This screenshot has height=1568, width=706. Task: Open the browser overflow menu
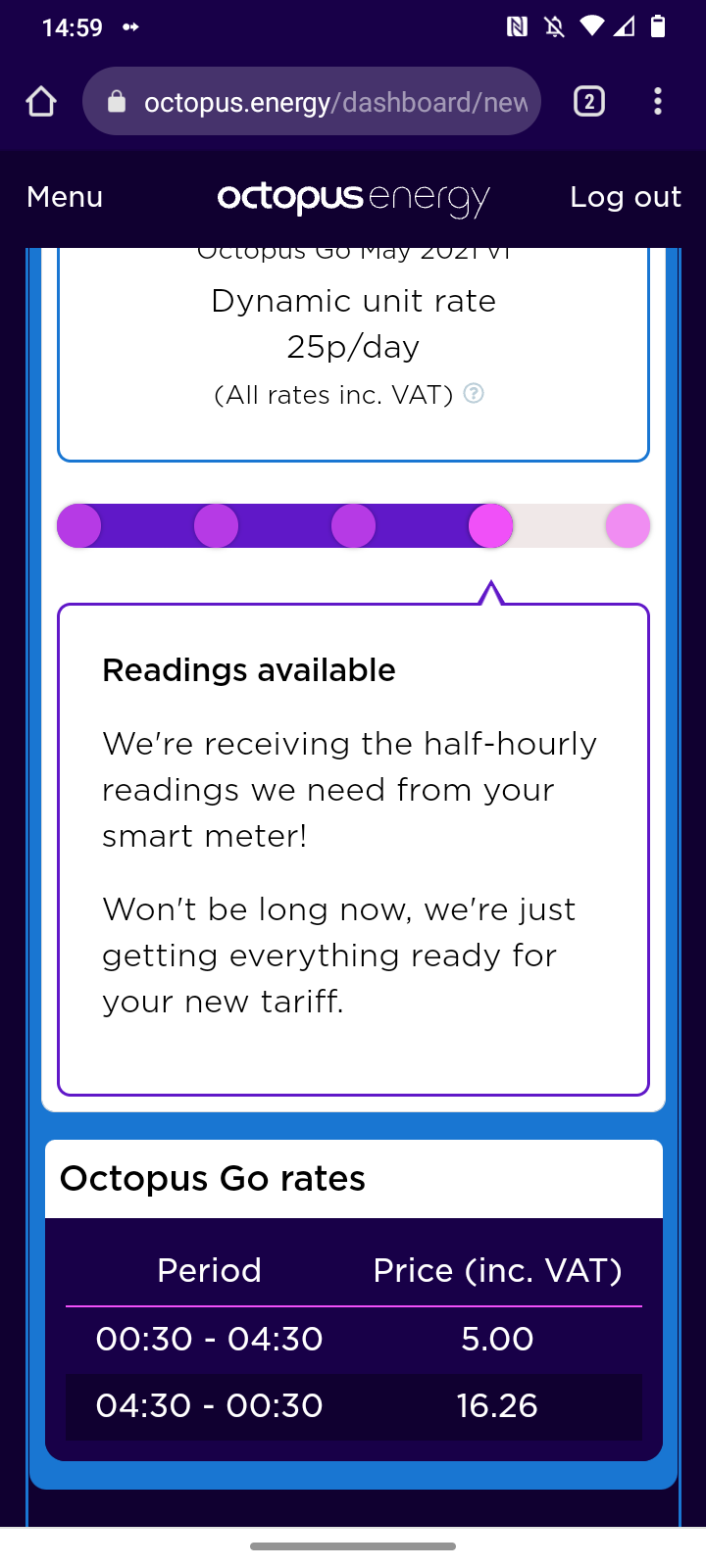tap(658, 102)
